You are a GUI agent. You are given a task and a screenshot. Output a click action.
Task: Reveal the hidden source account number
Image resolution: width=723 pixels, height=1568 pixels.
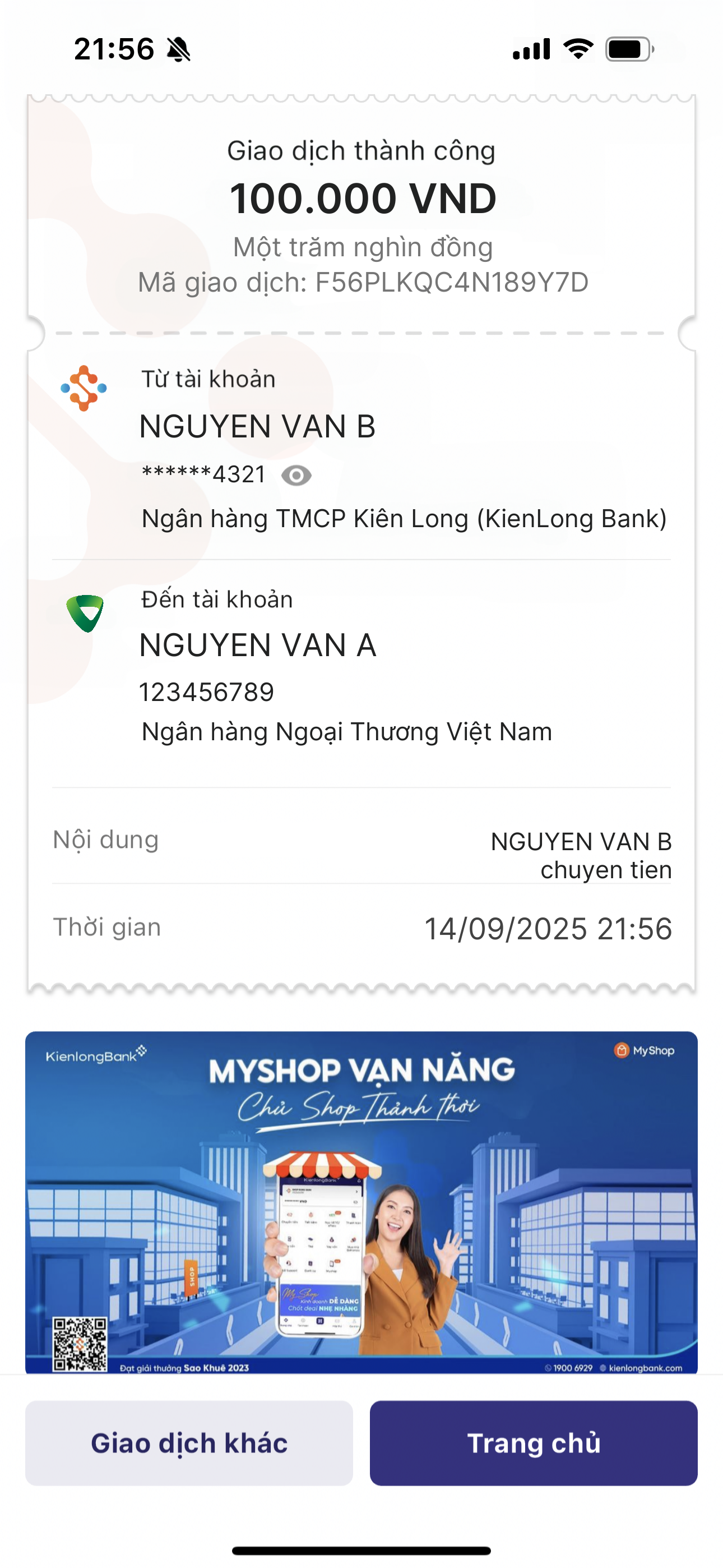[296, 476]
